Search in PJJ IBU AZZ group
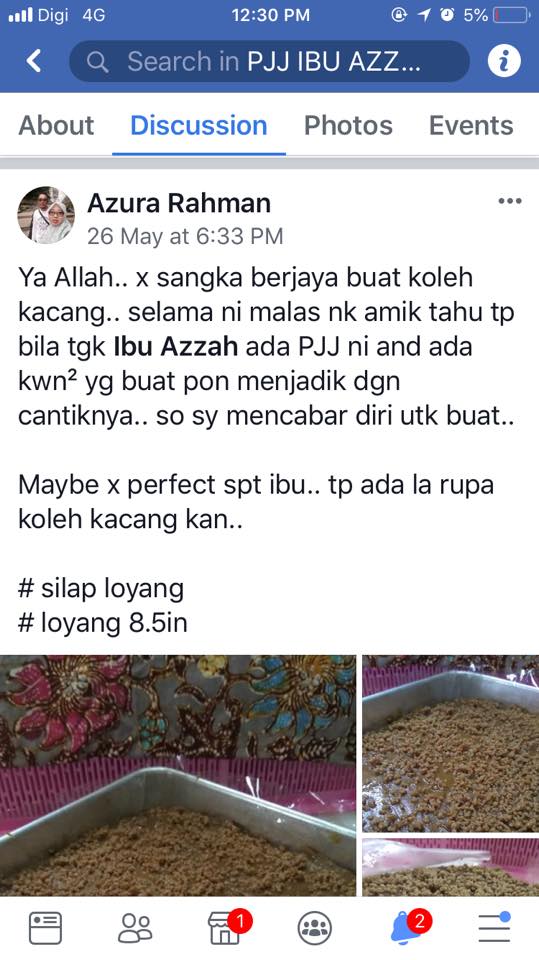Image resolution: width=539 pixels, height=960 pixels. point(270,61)
